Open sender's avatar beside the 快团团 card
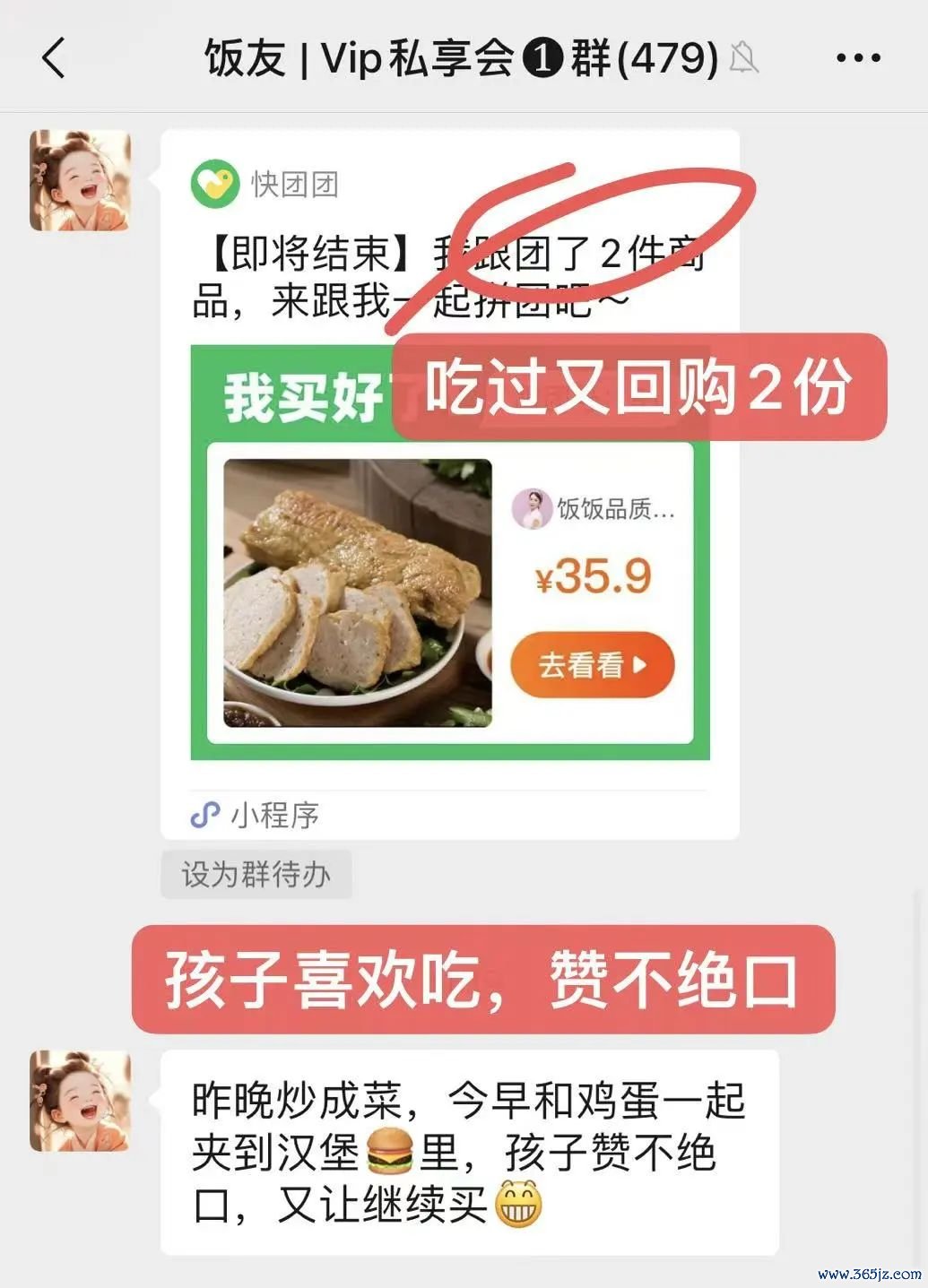 click(81, 180)
